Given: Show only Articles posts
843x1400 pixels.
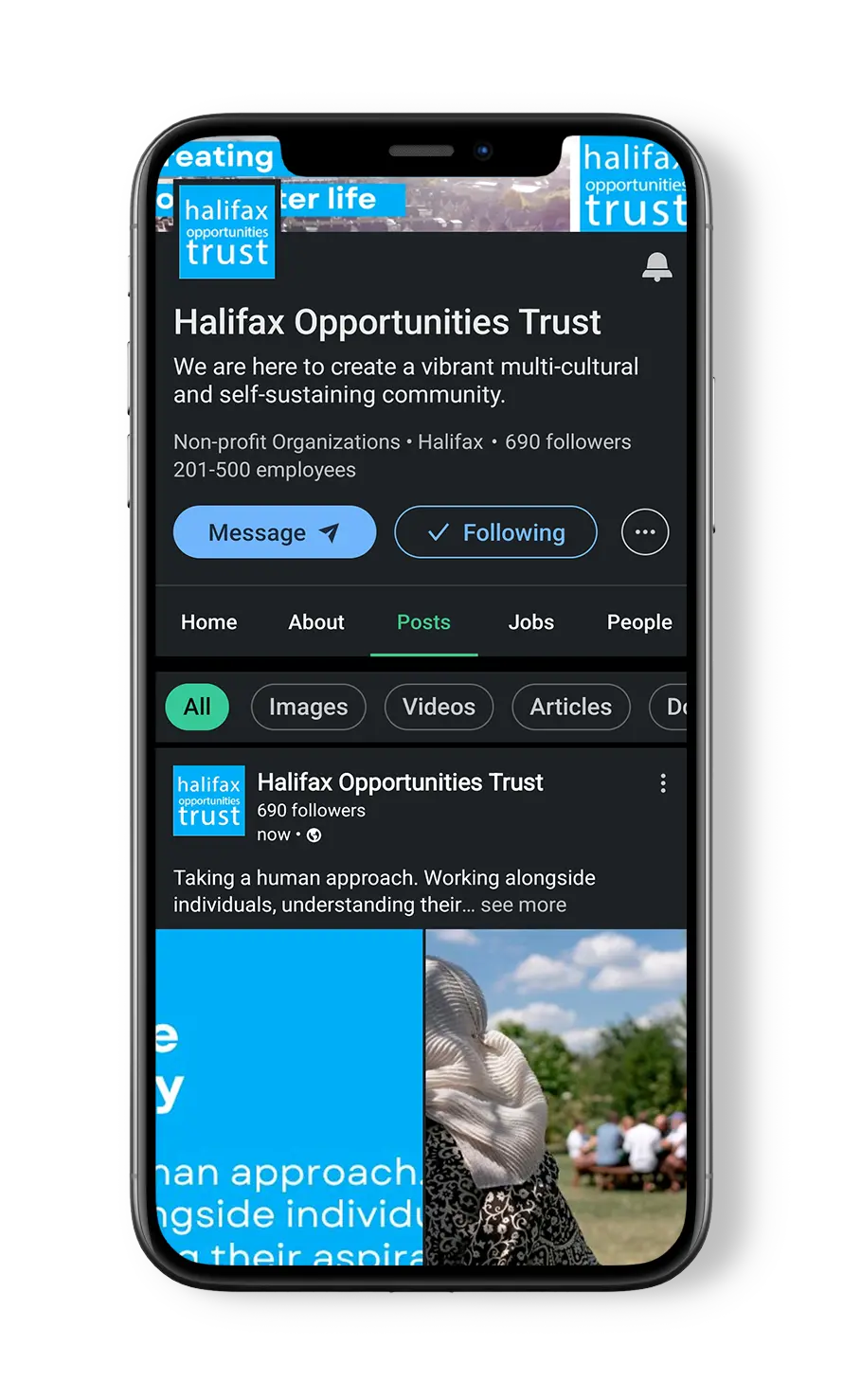Looking at the screenshot, I should point(571,707).
